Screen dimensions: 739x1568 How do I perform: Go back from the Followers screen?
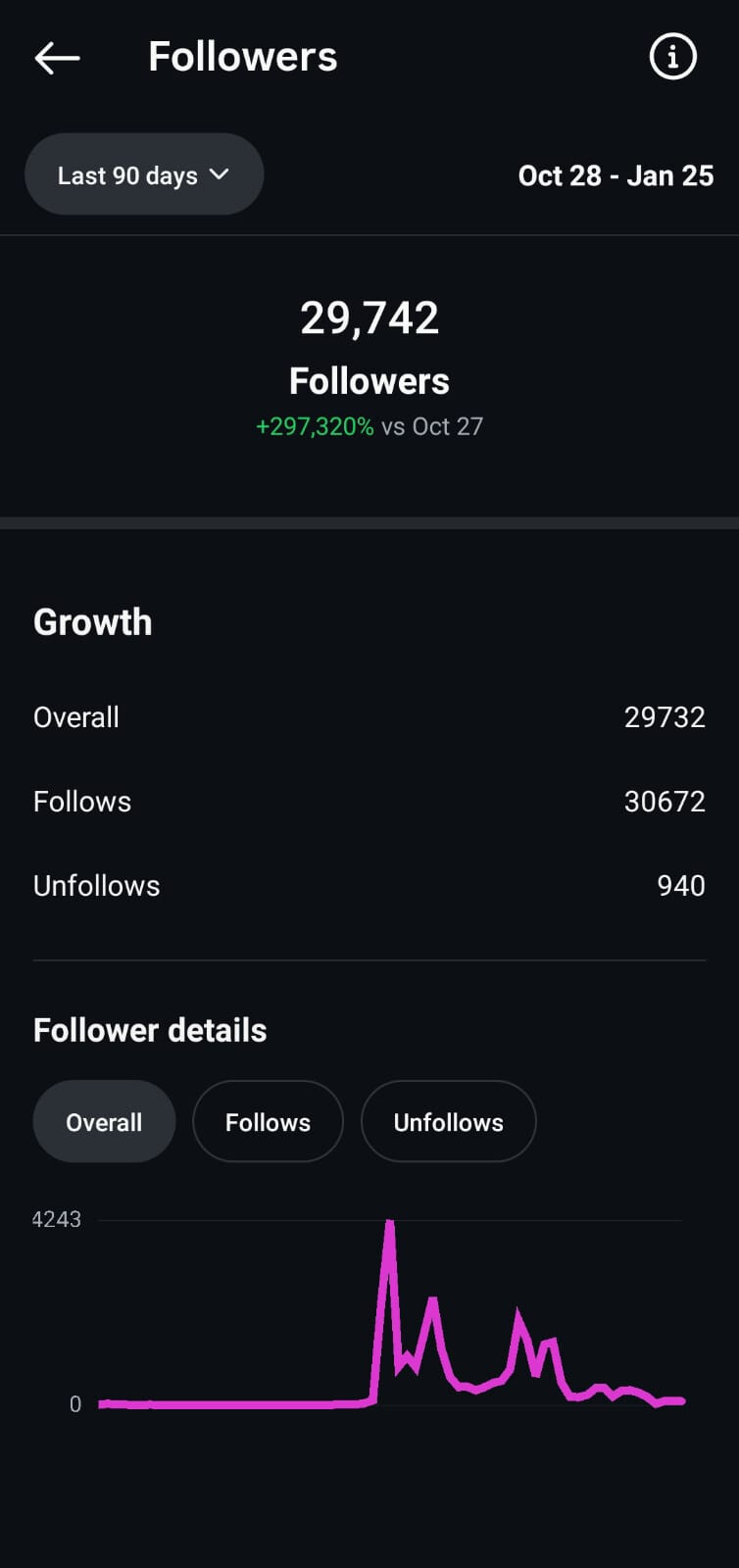[x=57, y=58]
